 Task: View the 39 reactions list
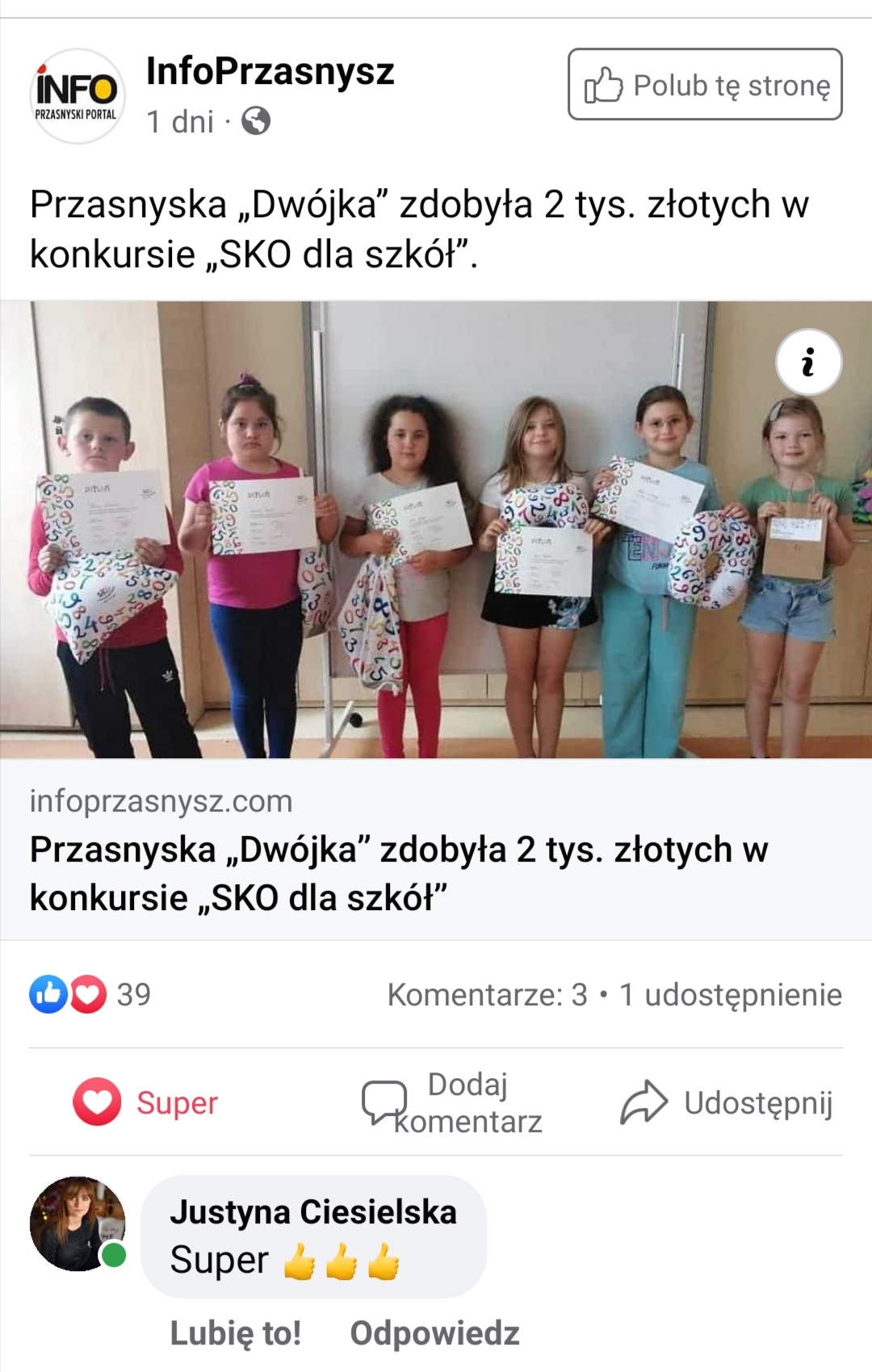coord(90,995)
